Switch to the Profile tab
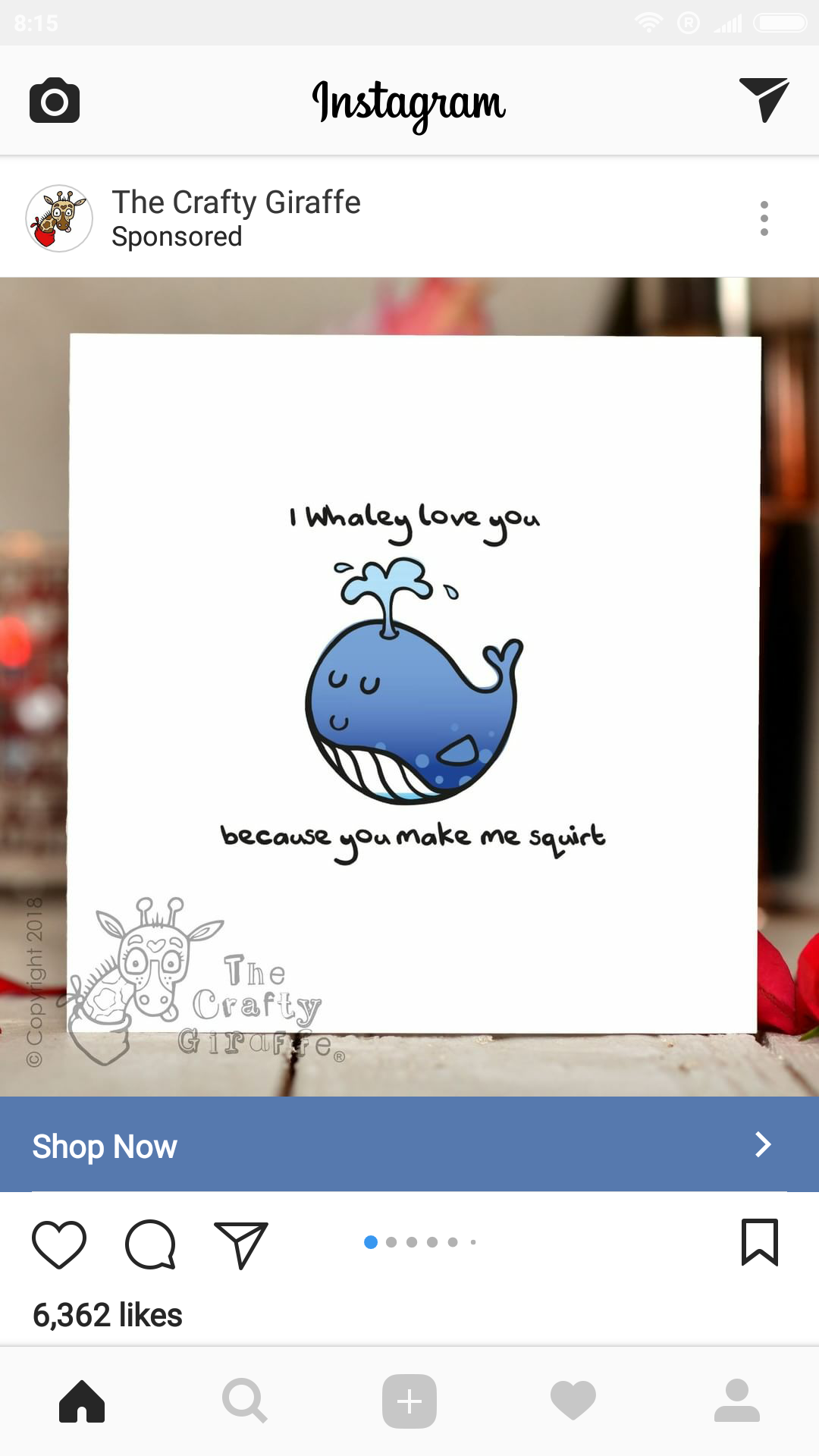Image resolution: width=819 pixels, height=1456 pixels. [737, 1401]
